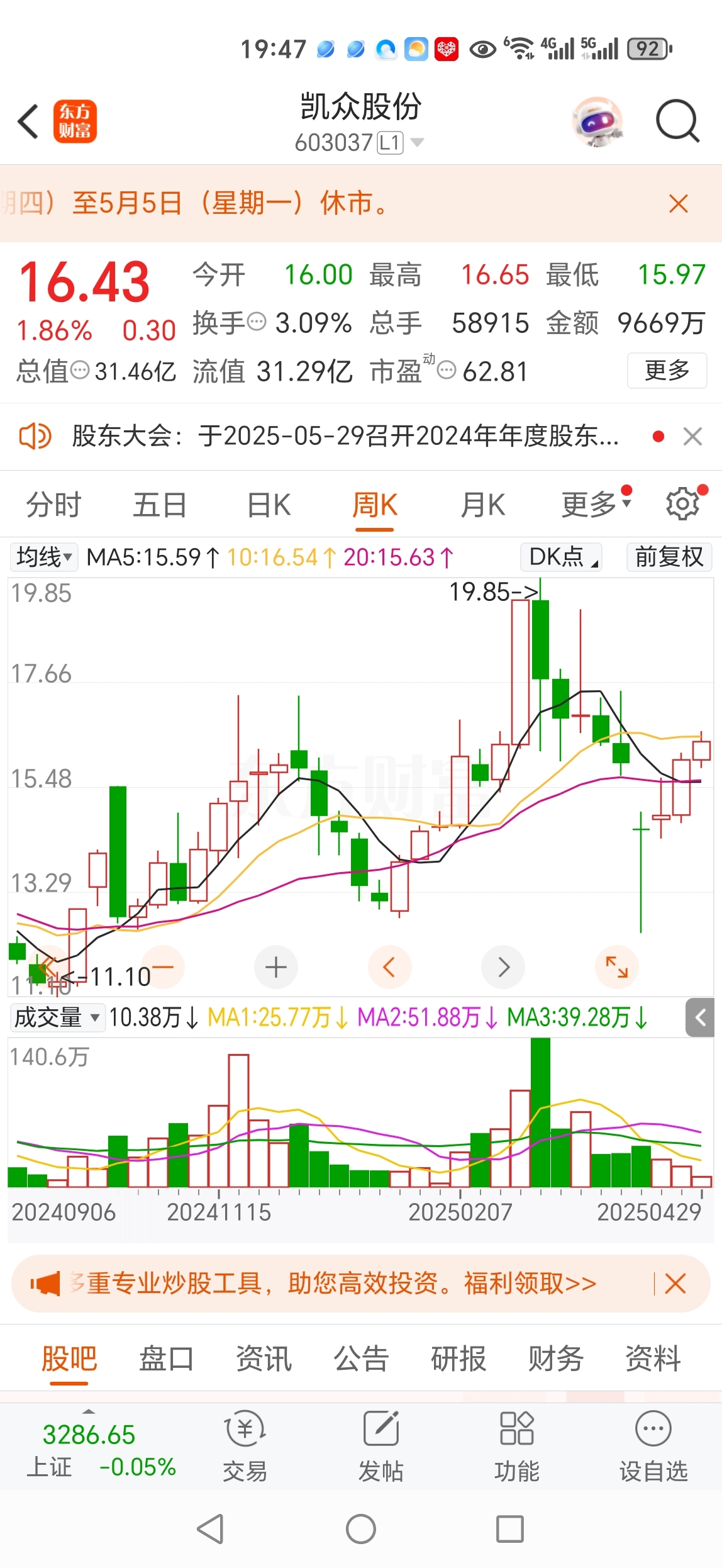Close the 股东大会 announcement notice
Image resolution: width=722 pixels, height=1568 pixels.
(692, 436)
